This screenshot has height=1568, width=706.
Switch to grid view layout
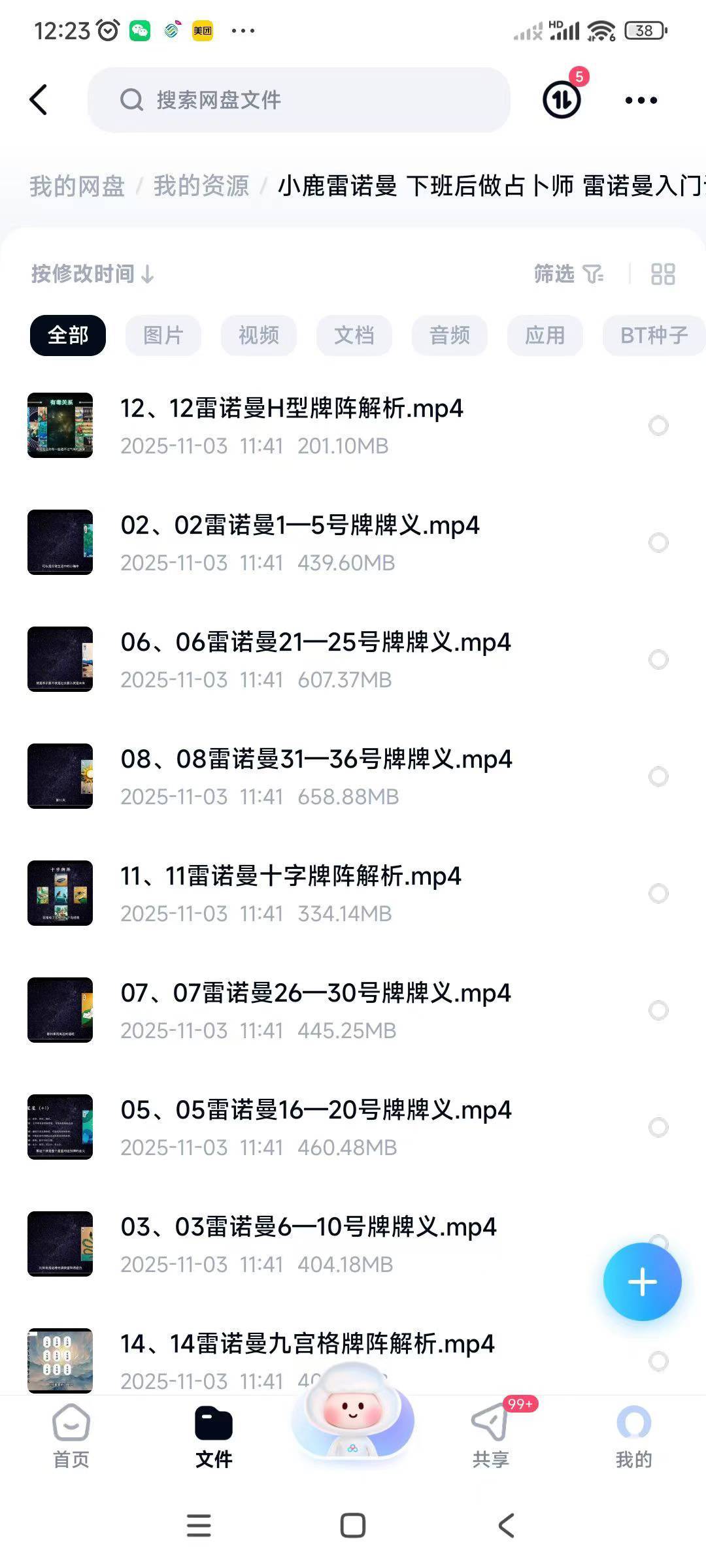pos(662,274)
